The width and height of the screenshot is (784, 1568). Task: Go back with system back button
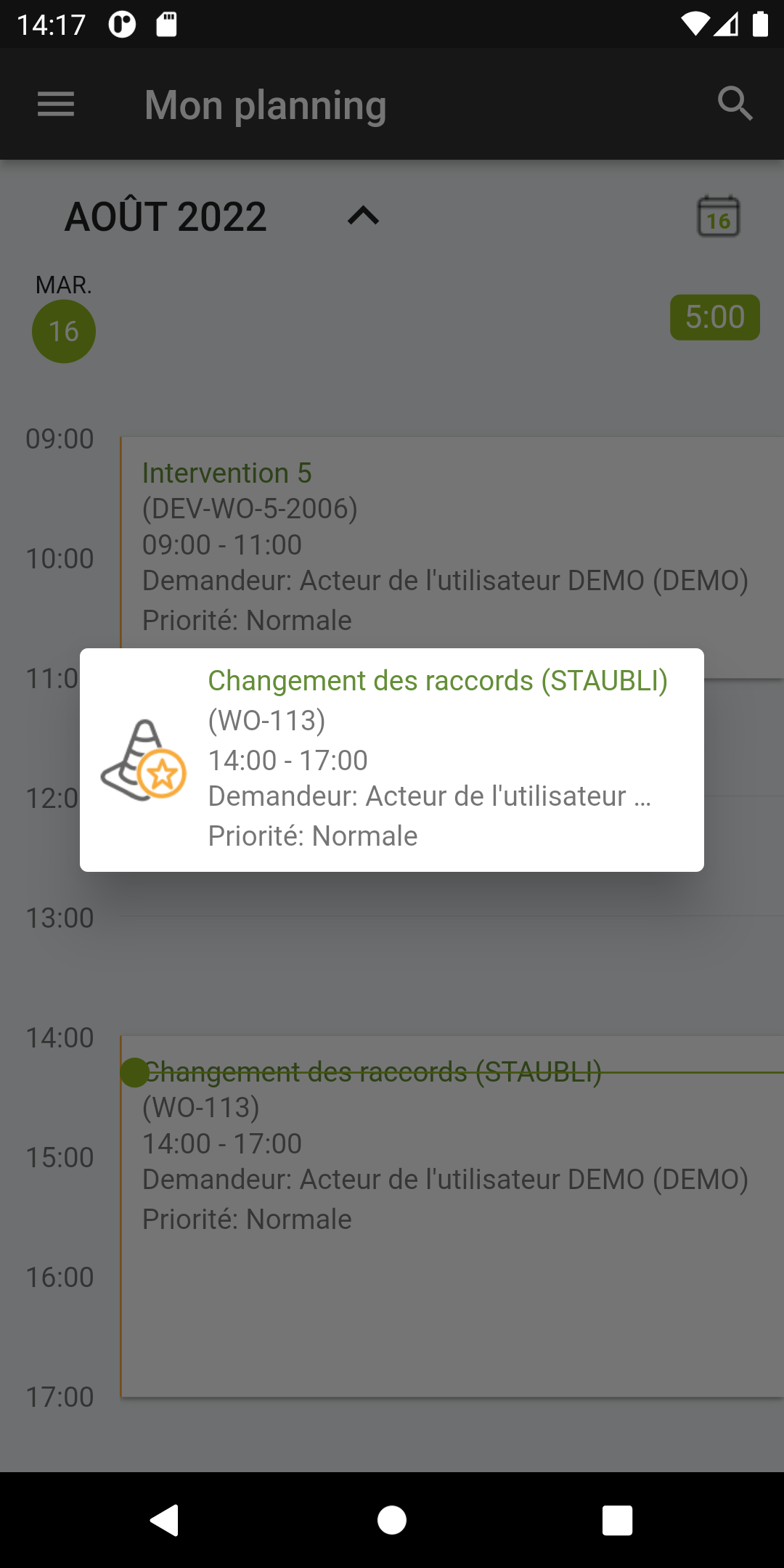(166, 1520)
